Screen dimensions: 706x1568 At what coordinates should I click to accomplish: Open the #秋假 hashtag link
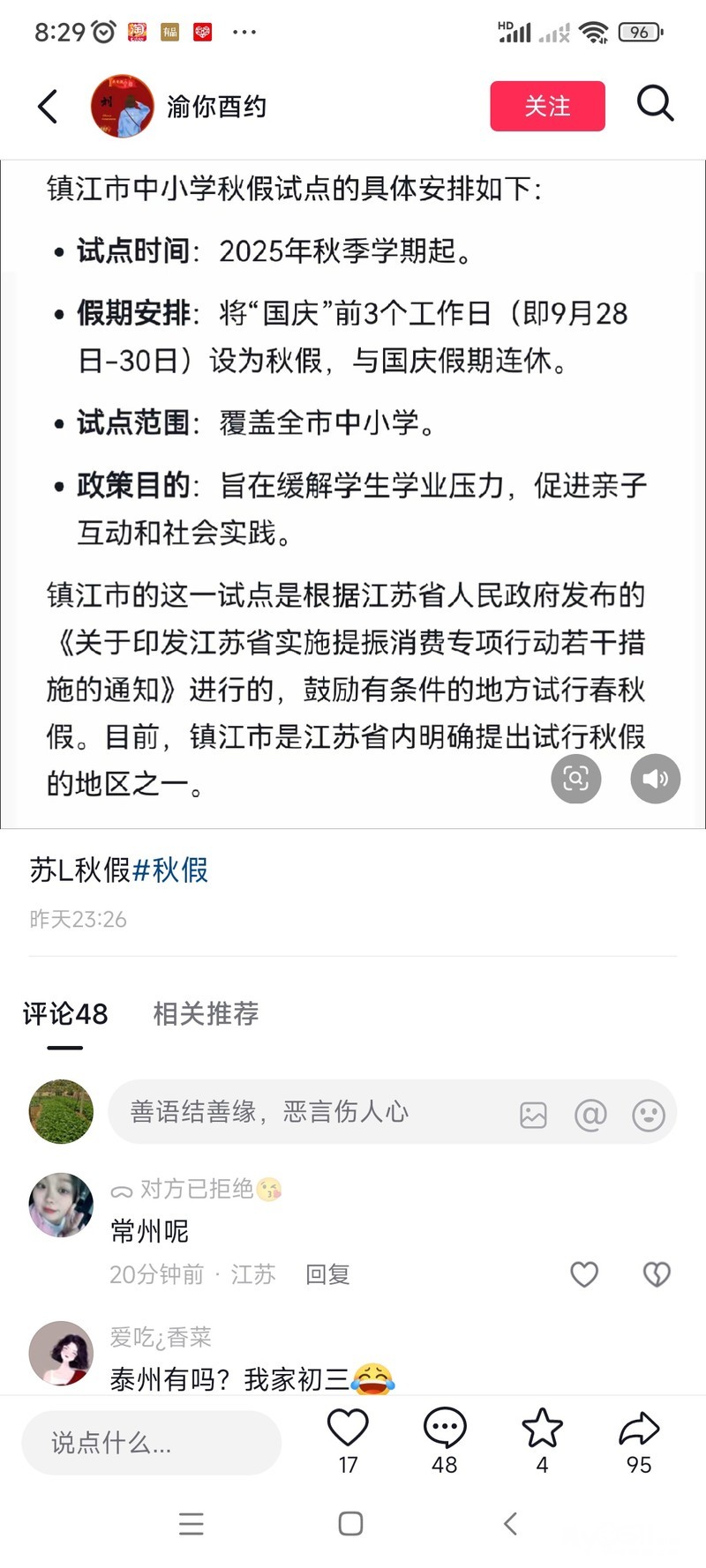coord(170,870)
